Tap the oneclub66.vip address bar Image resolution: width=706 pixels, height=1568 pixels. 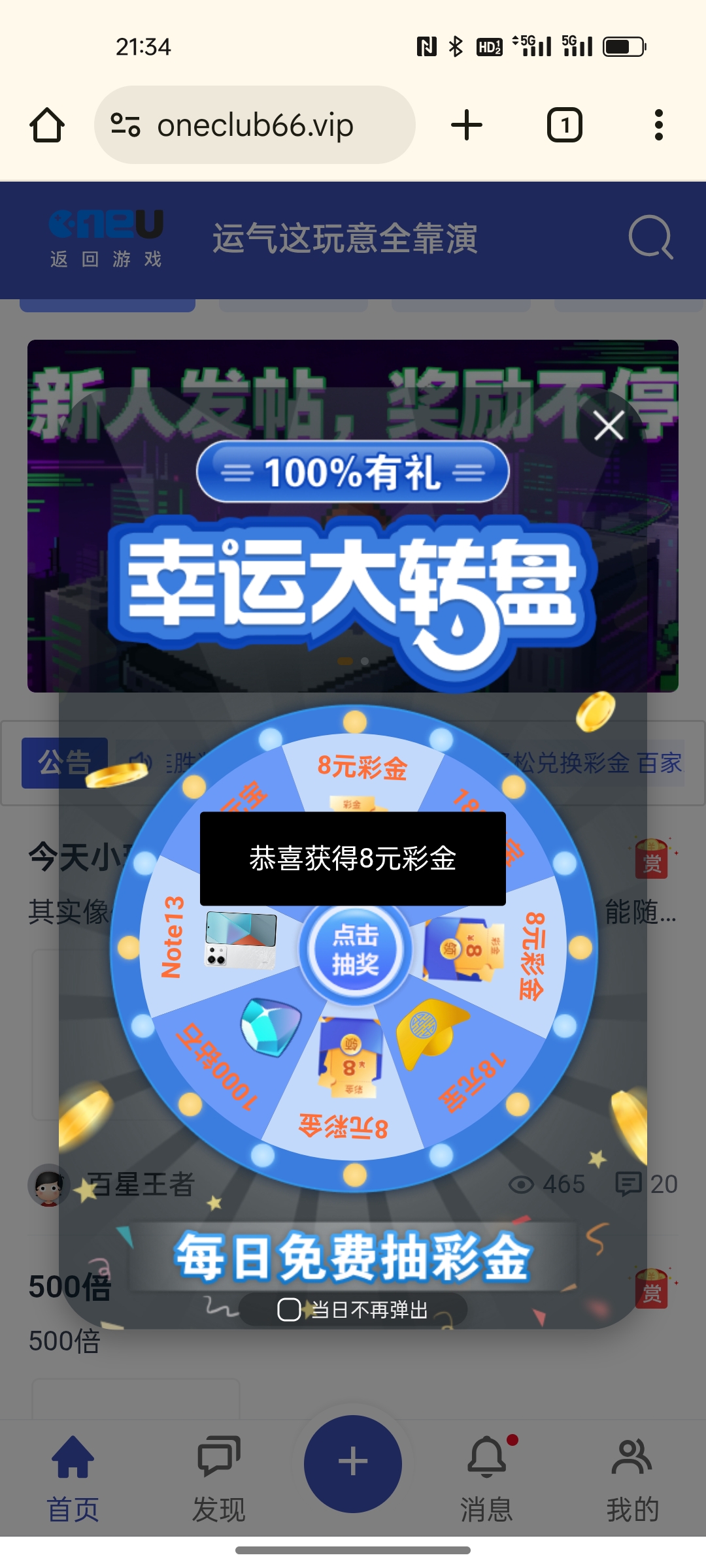coord(255,125)
